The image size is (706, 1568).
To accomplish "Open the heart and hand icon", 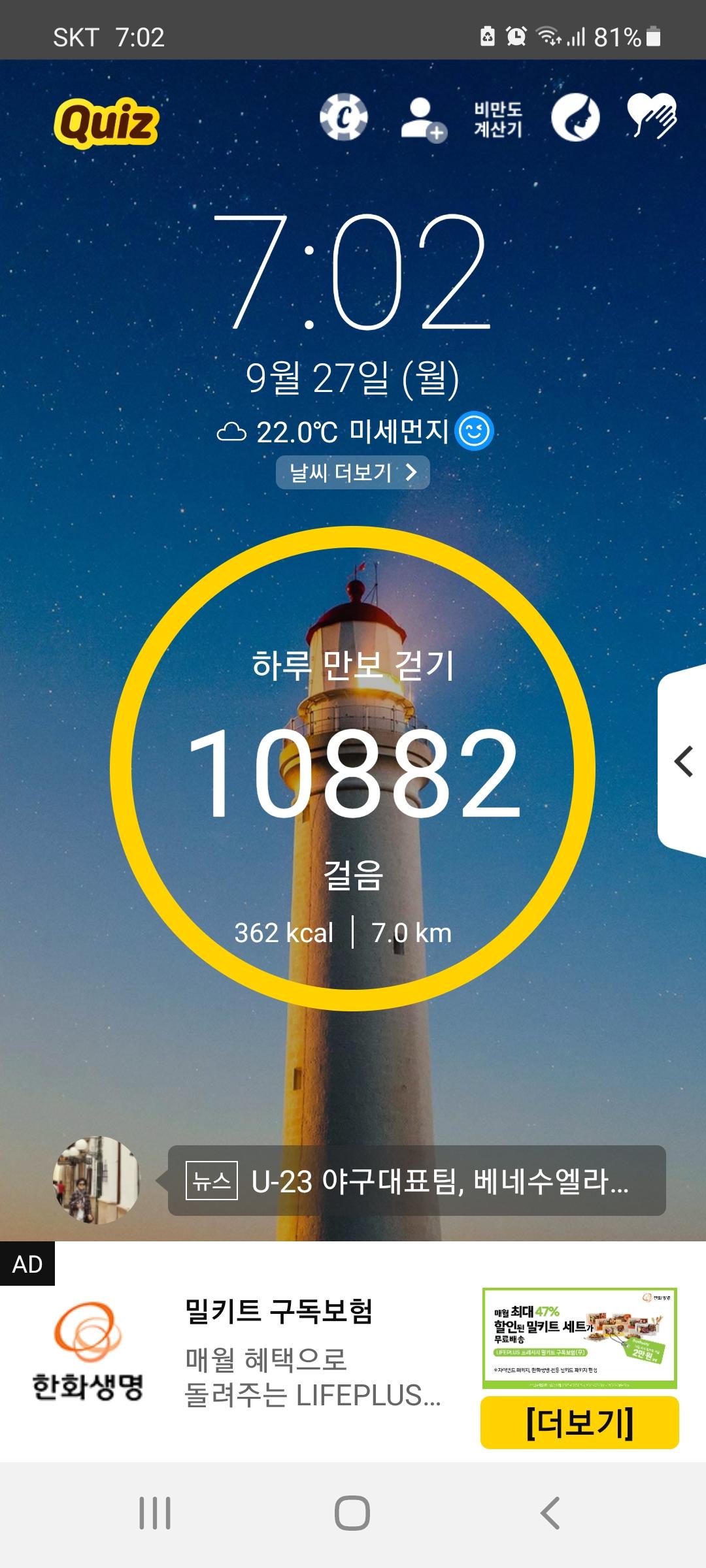I will [x=651, y=116].
